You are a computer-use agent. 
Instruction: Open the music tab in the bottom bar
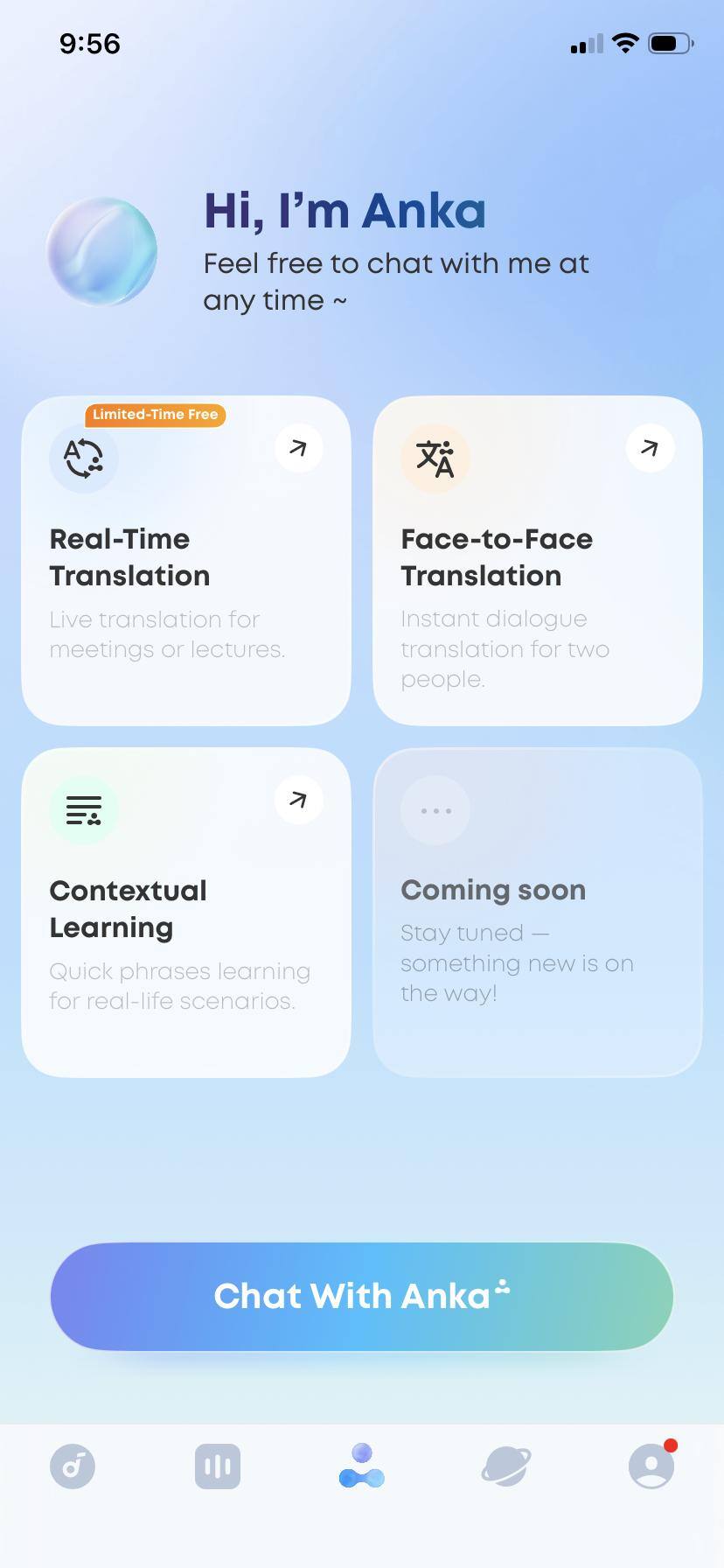point(73,1466)
